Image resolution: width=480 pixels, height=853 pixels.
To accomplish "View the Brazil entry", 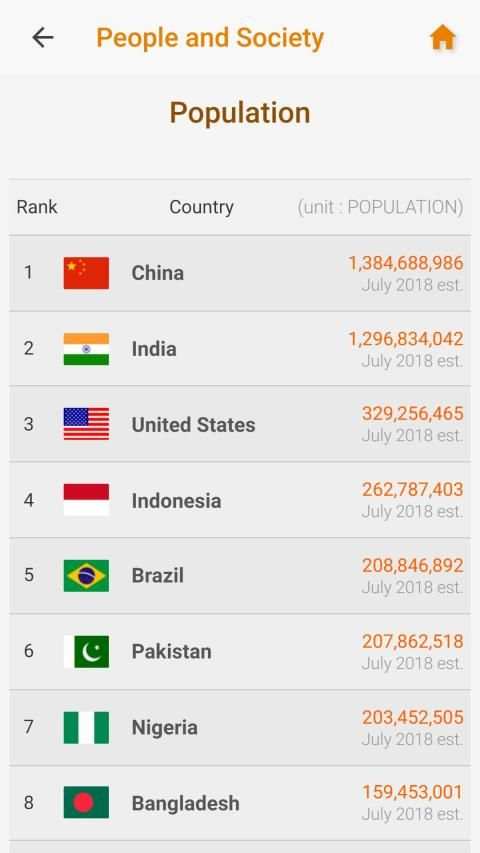I will pyautogui.click(x=240, y=576).
